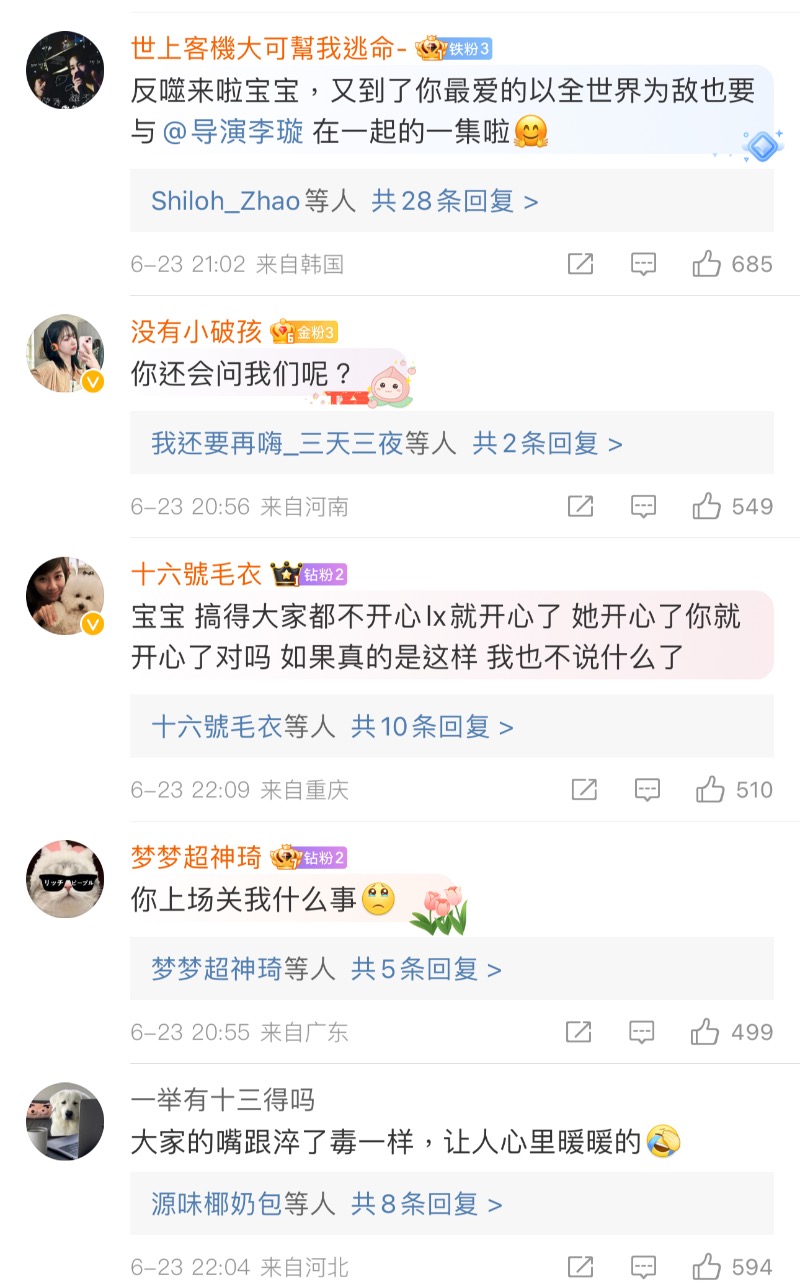Like 梦梦超神琦's comment
This screenshot has height=1287, width=800.
click(705, 1032)
